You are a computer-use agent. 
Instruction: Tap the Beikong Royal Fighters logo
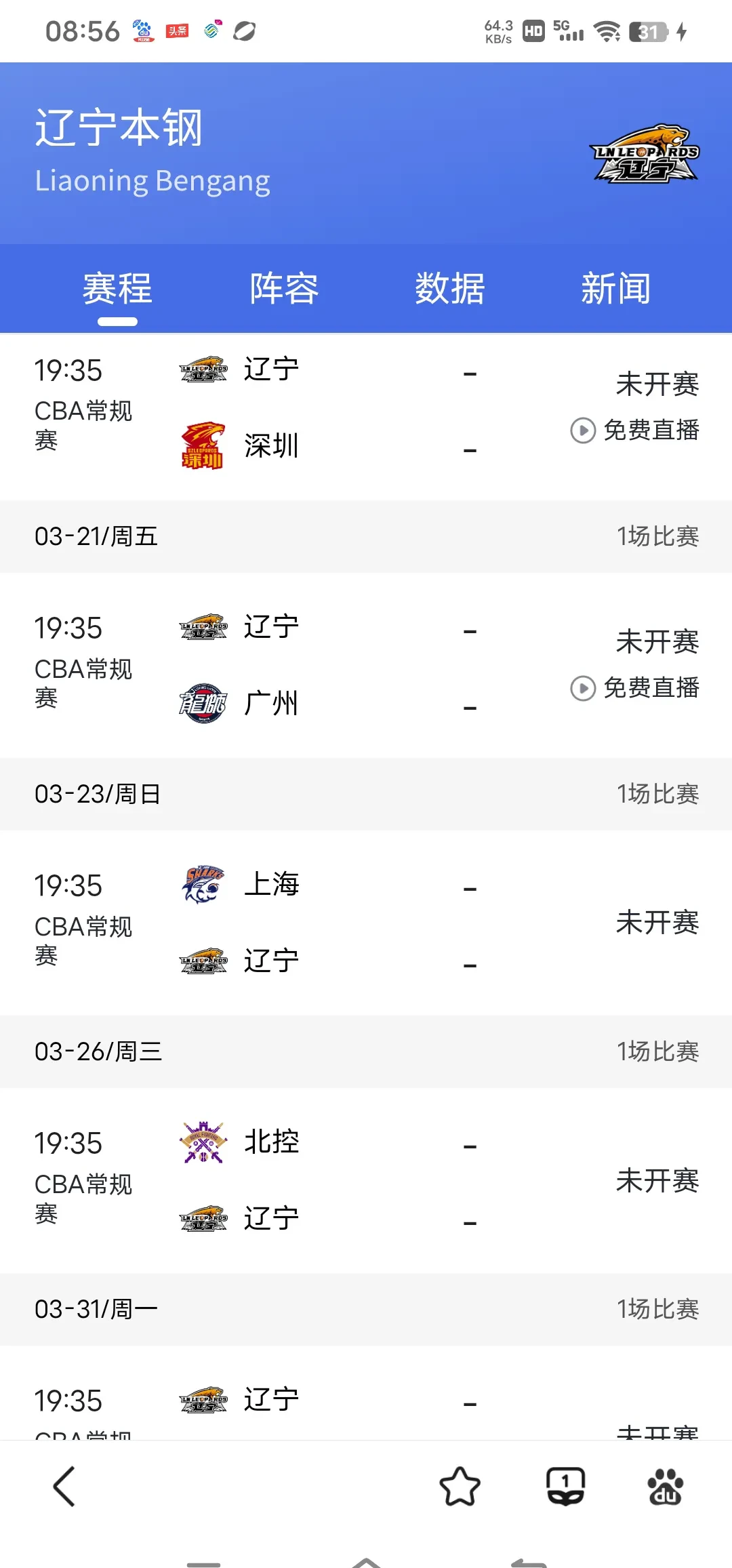pyautogui.click(x=202, y=1142)
